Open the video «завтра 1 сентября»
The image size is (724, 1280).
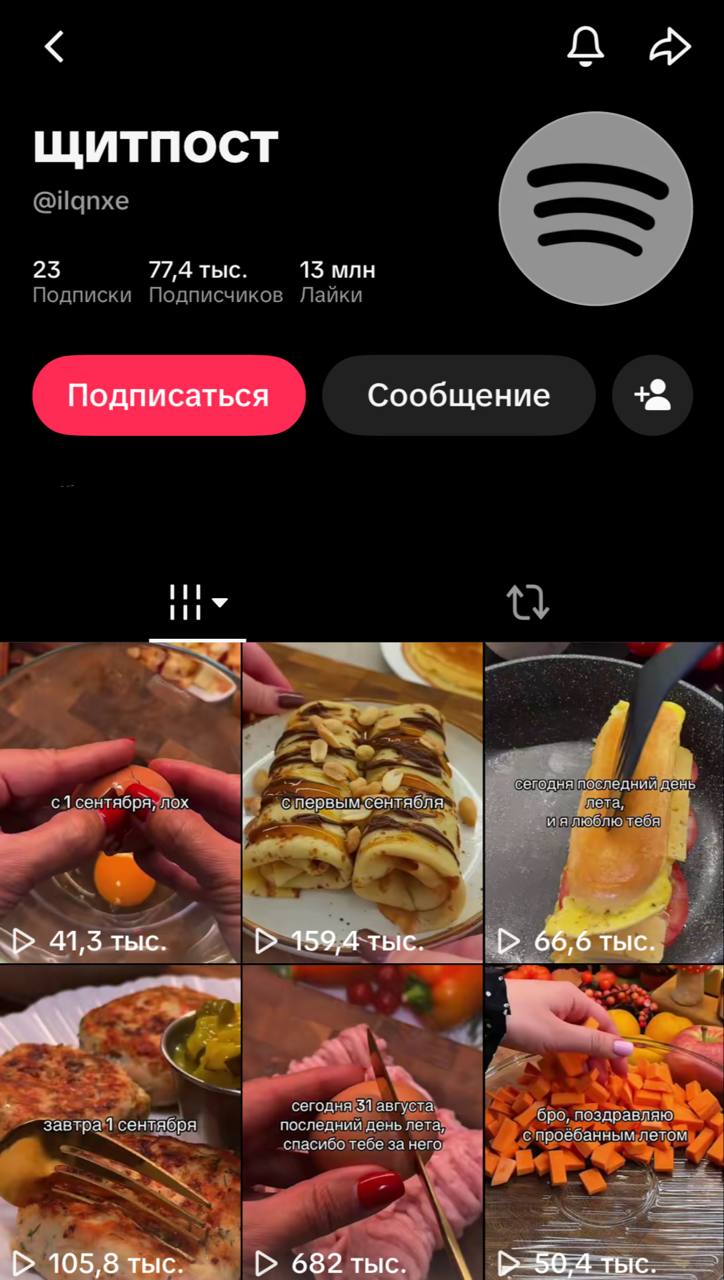(120, 1123)
